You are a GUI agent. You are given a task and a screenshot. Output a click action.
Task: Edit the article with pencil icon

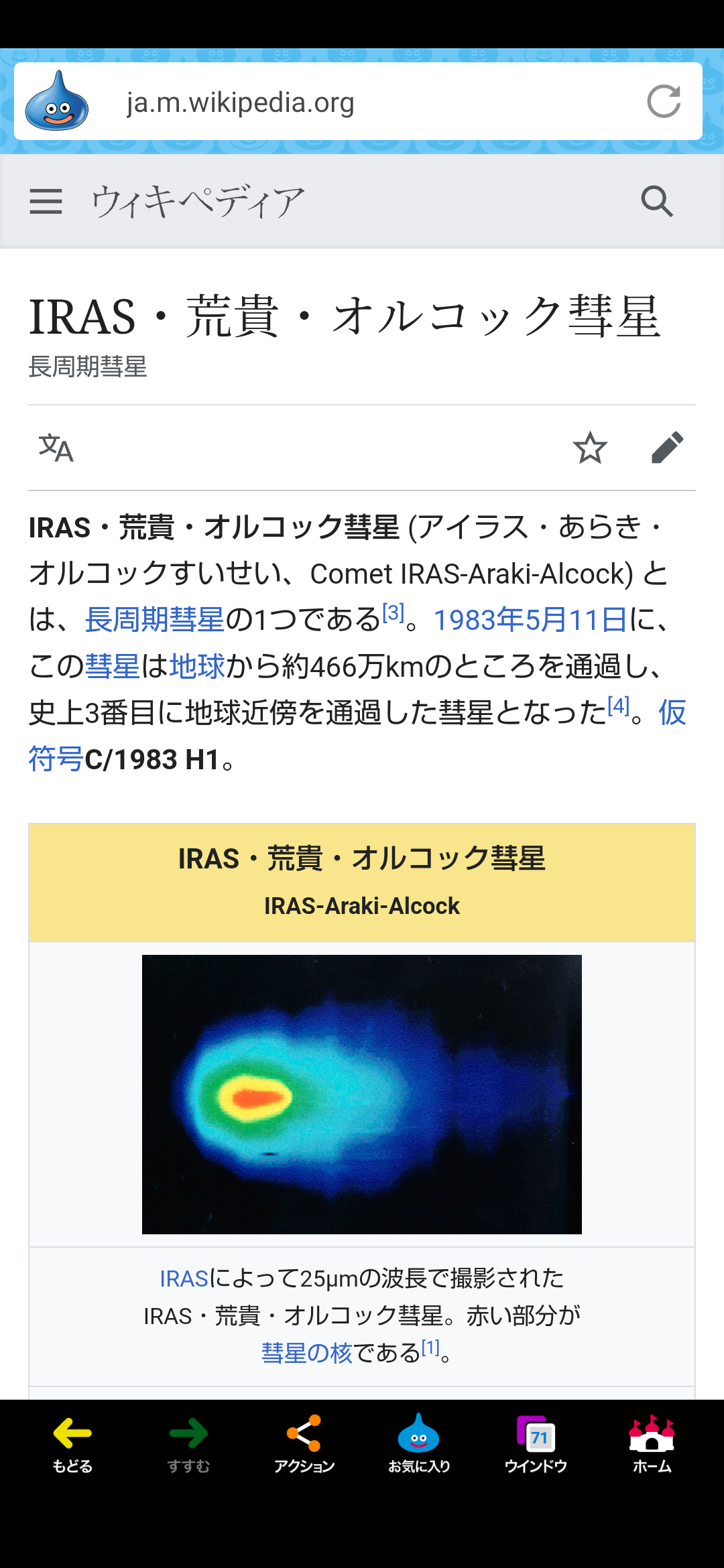pos(668,448)
